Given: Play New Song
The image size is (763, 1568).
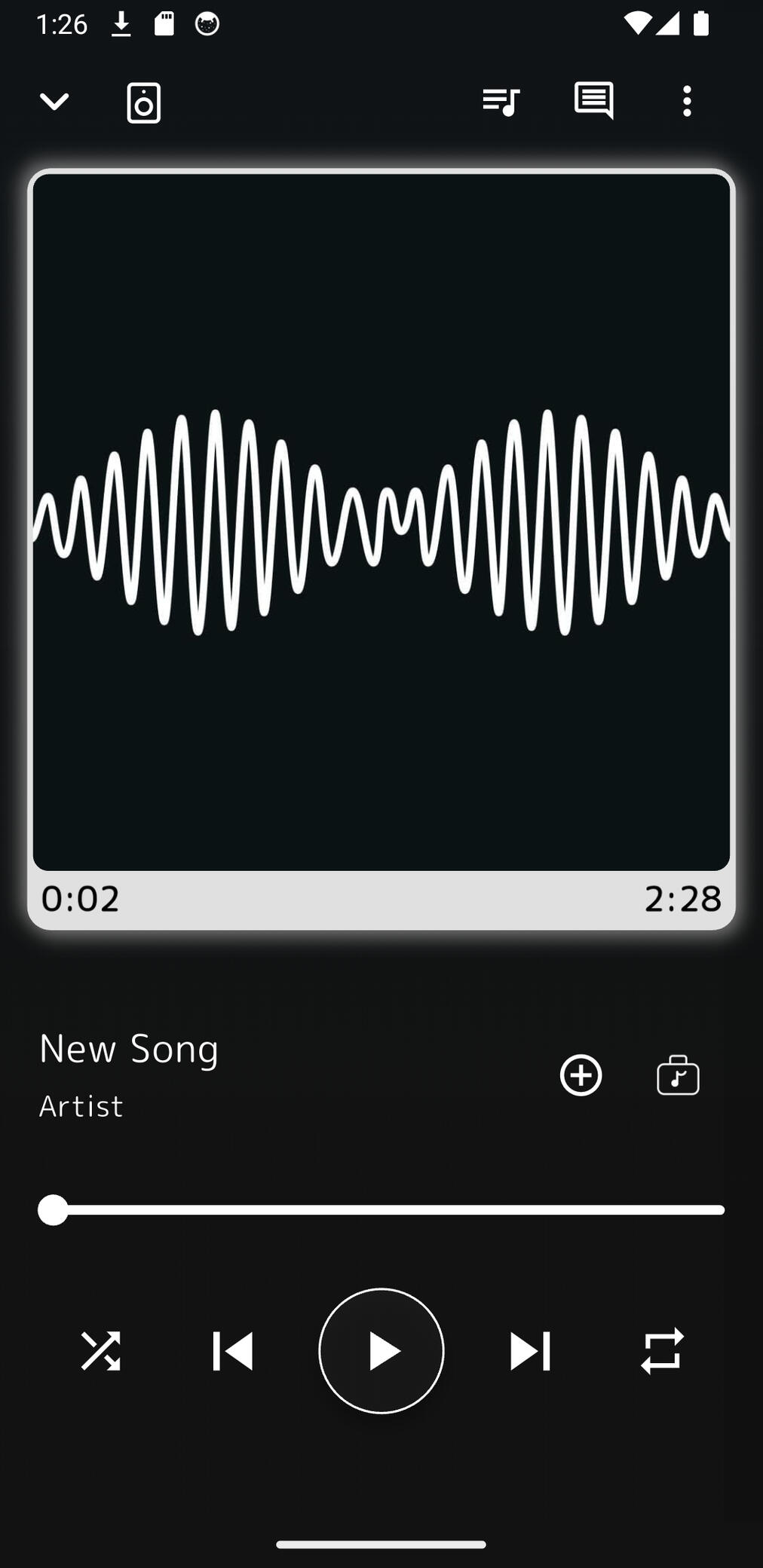Looking at the screenshot, I should 381,1351.
